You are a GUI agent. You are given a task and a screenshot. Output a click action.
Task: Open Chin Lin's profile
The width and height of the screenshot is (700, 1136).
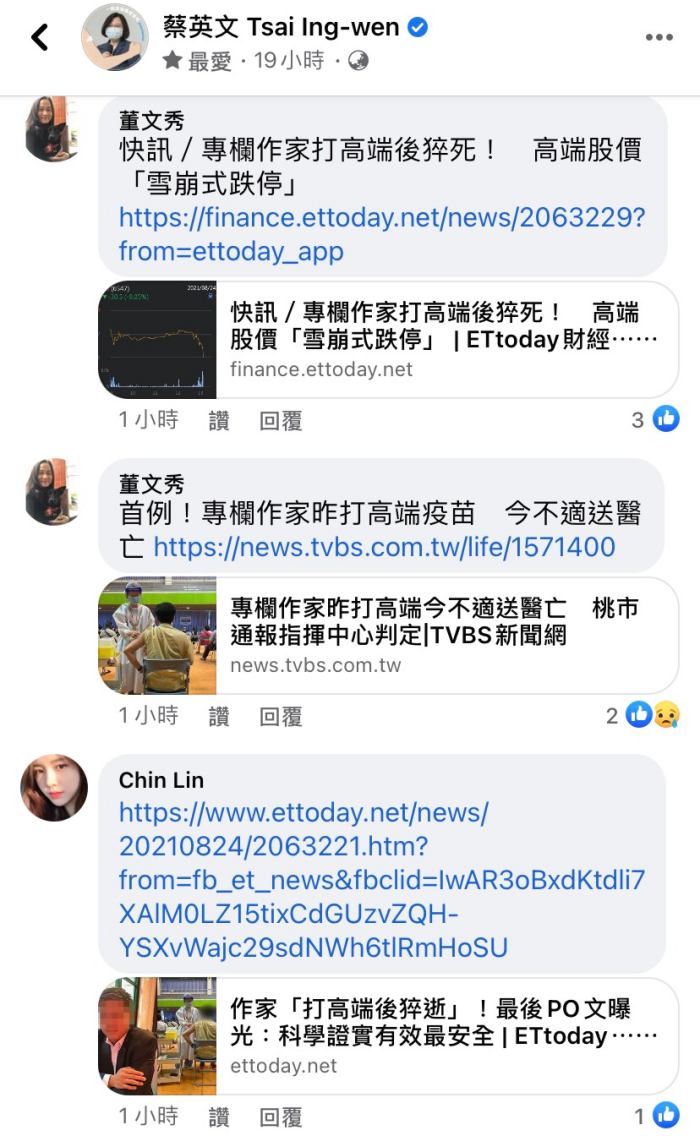click(x=54, y=788)
